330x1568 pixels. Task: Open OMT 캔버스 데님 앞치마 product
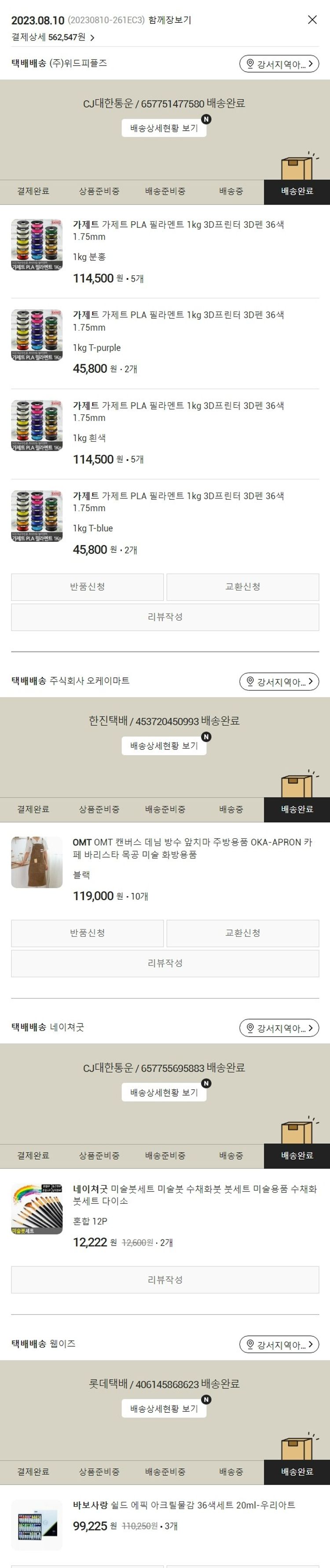pyautogui.click(x=192, y=848)
